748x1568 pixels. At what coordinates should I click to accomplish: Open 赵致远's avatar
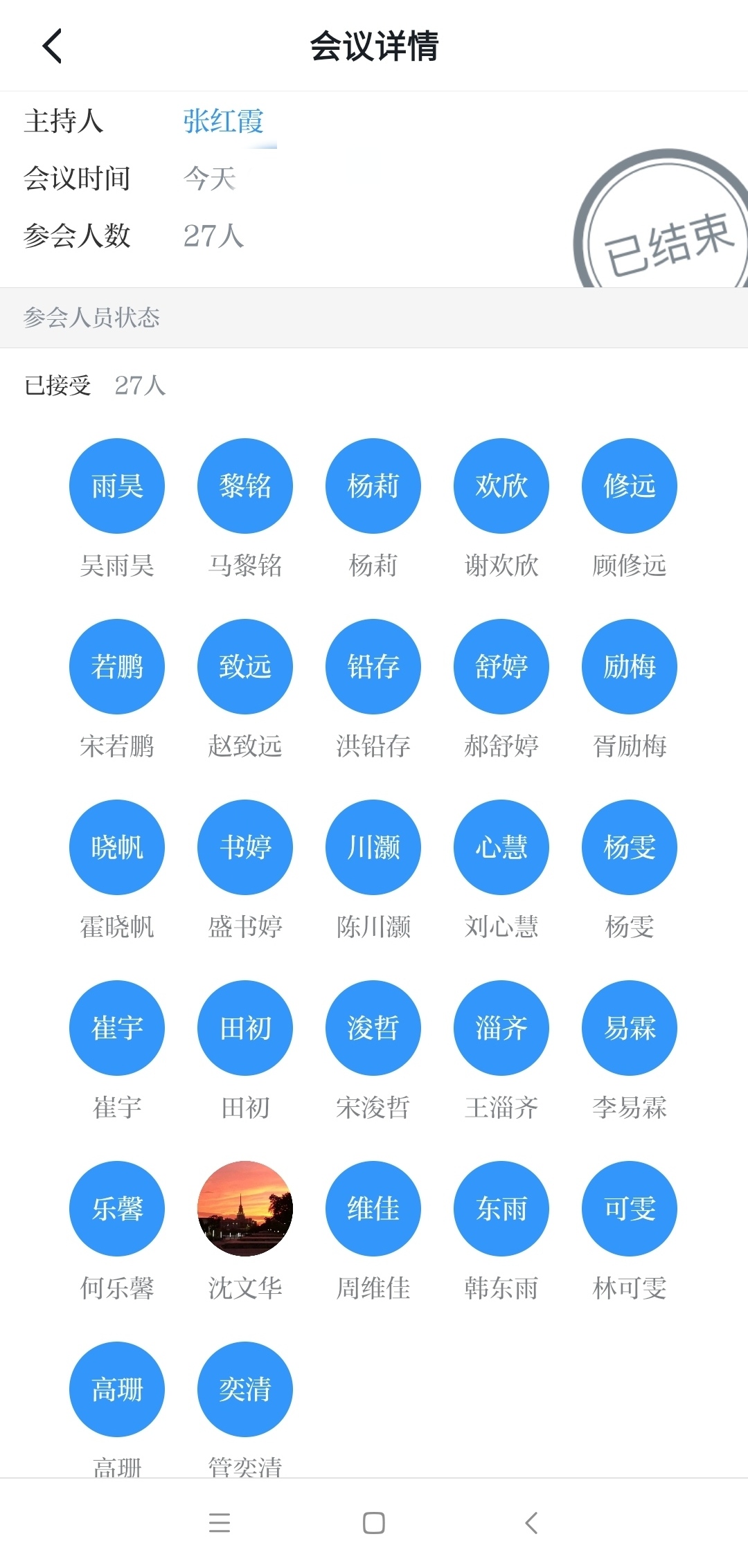coord(245,667)
